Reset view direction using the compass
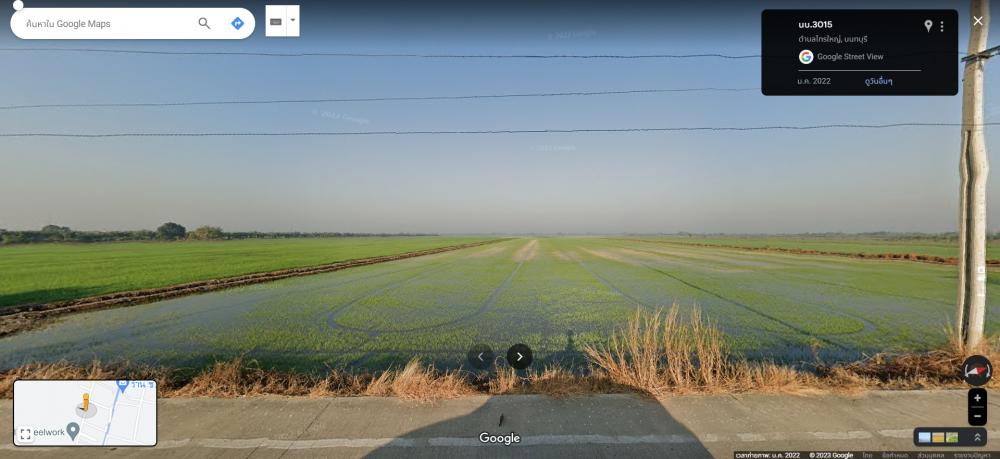This screenshot has height=459, width=1000. [x=977, y=370]
